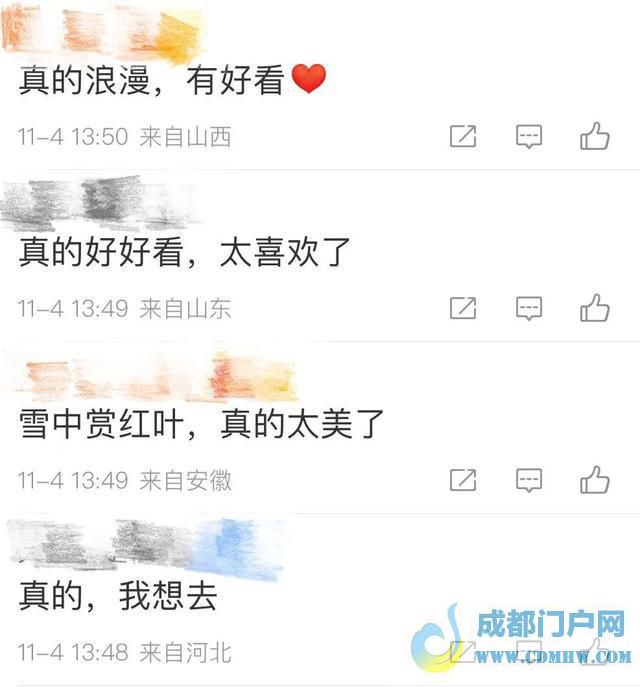Reply to the comment from 山西
640x687 pixels.
coord(529,137)
